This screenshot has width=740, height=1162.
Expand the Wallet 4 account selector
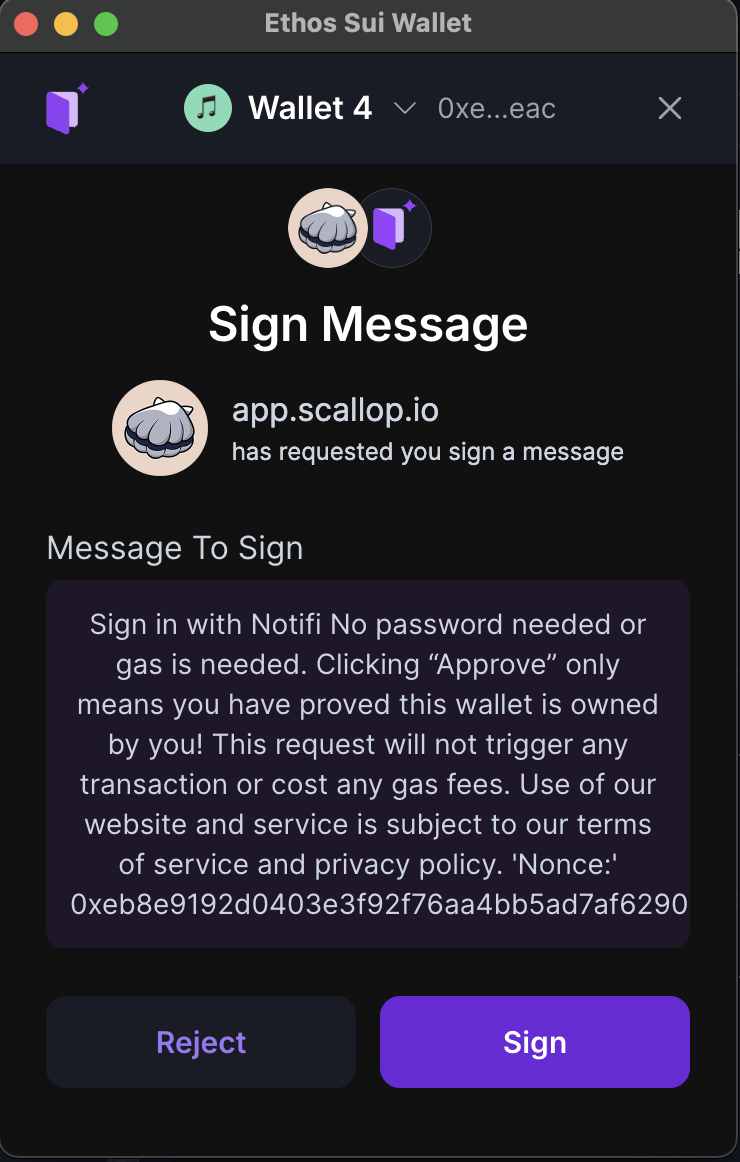(x=404, y=108)
